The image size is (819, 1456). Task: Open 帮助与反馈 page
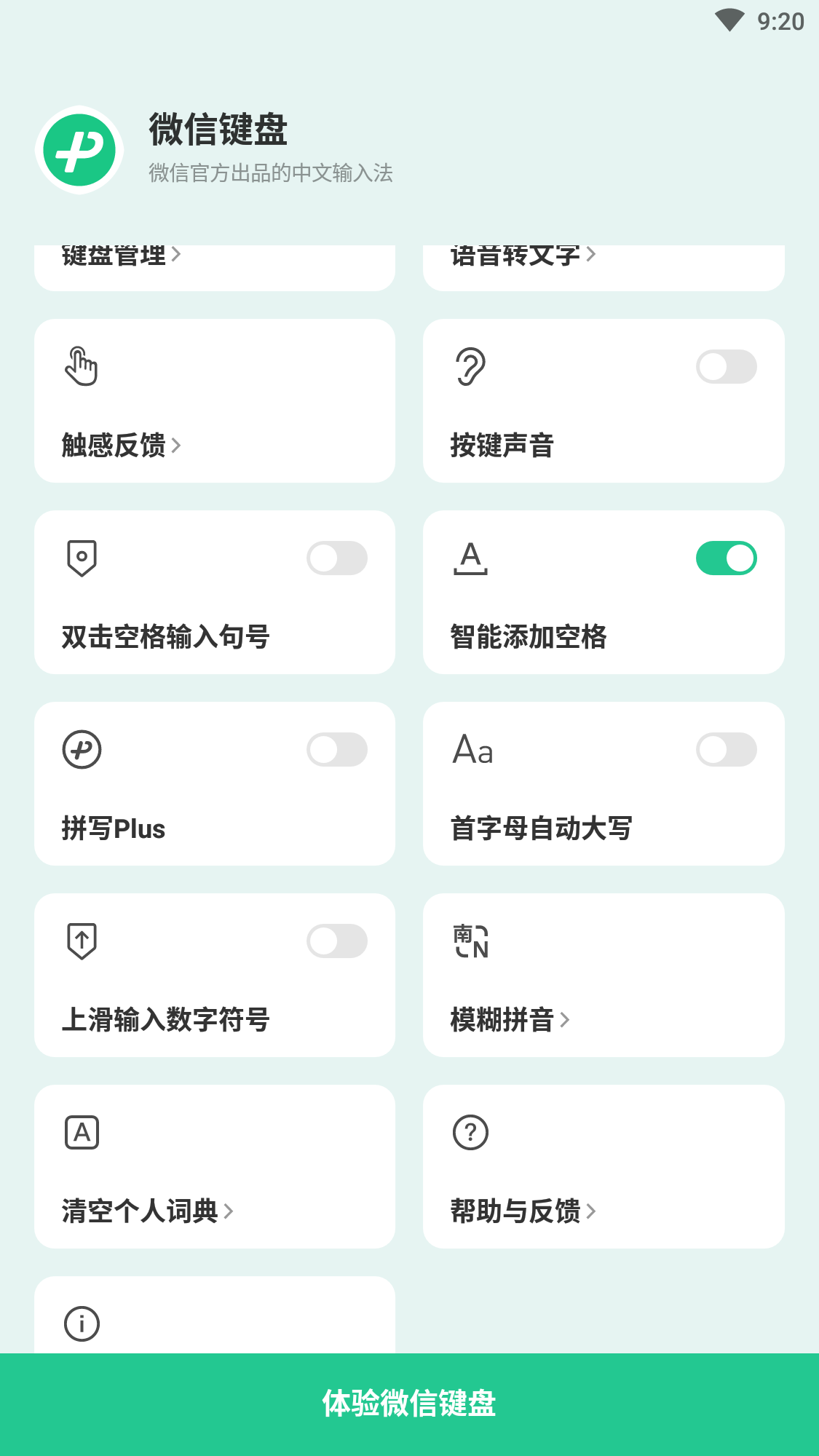(603, 1167)
